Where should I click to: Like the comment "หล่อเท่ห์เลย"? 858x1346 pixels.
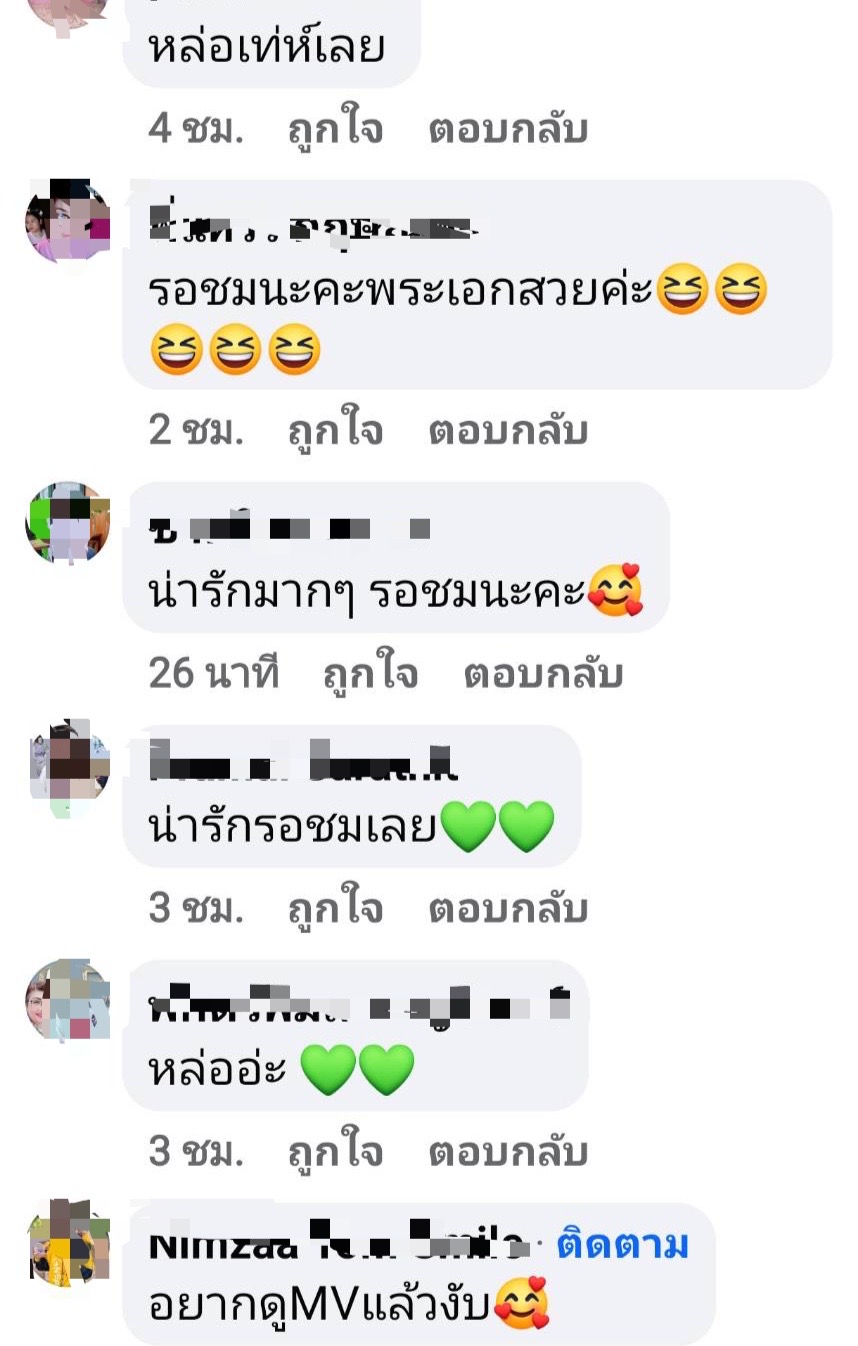pos(335,130)
